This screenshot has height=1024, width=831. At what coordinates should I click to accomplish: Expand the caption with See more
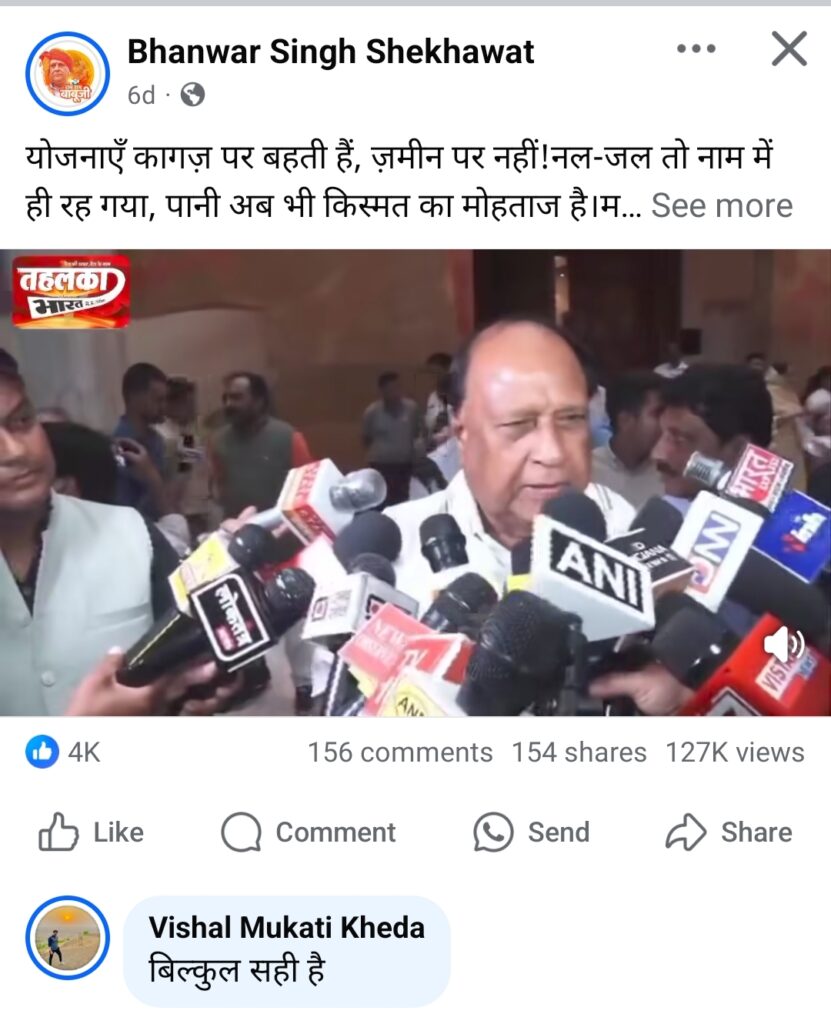(721, 206)
